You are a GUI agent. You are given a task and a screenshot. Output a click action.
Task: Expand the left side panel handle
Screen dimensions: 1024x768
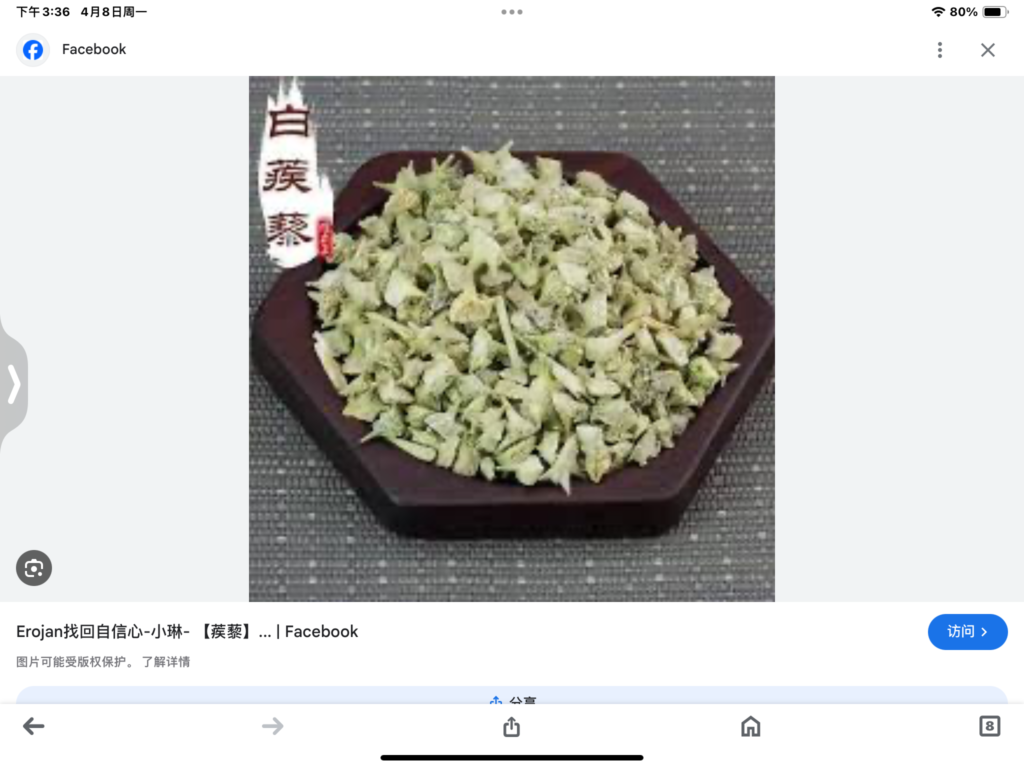(x=13, y=384)
